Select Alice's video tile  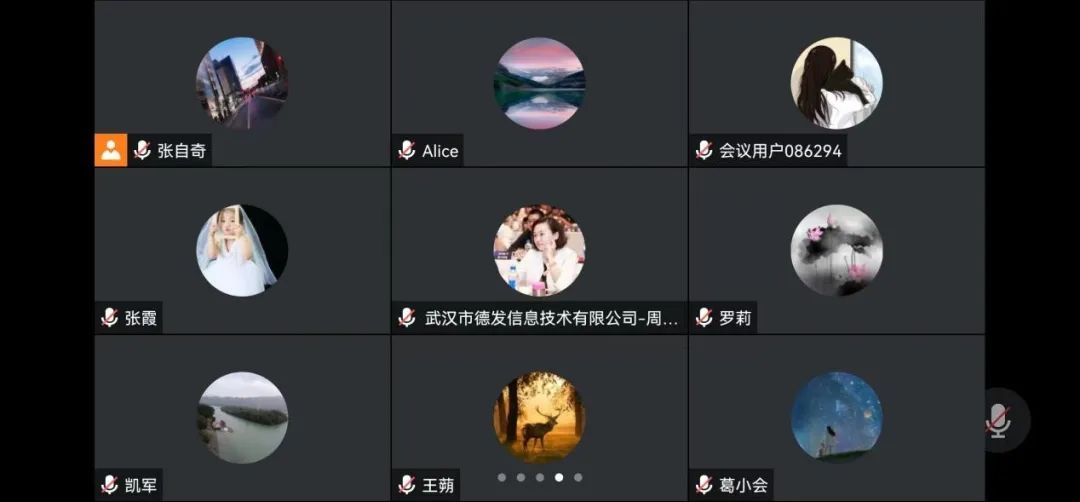coord(539,84)
